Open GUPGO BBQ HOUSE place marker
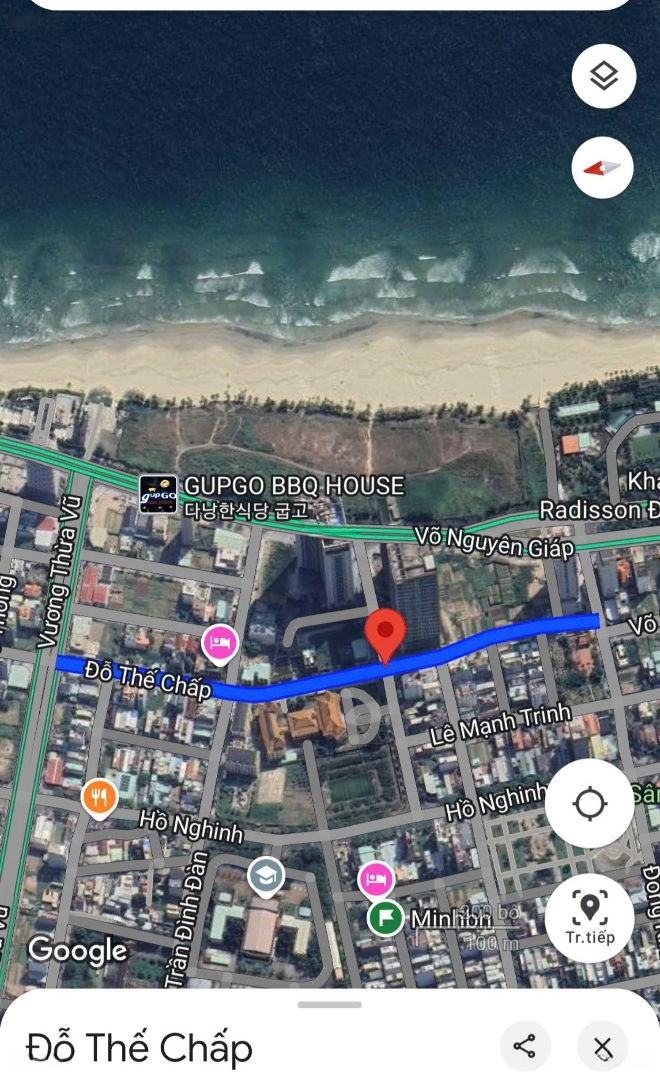660x1080 pixels. [158, 495]
